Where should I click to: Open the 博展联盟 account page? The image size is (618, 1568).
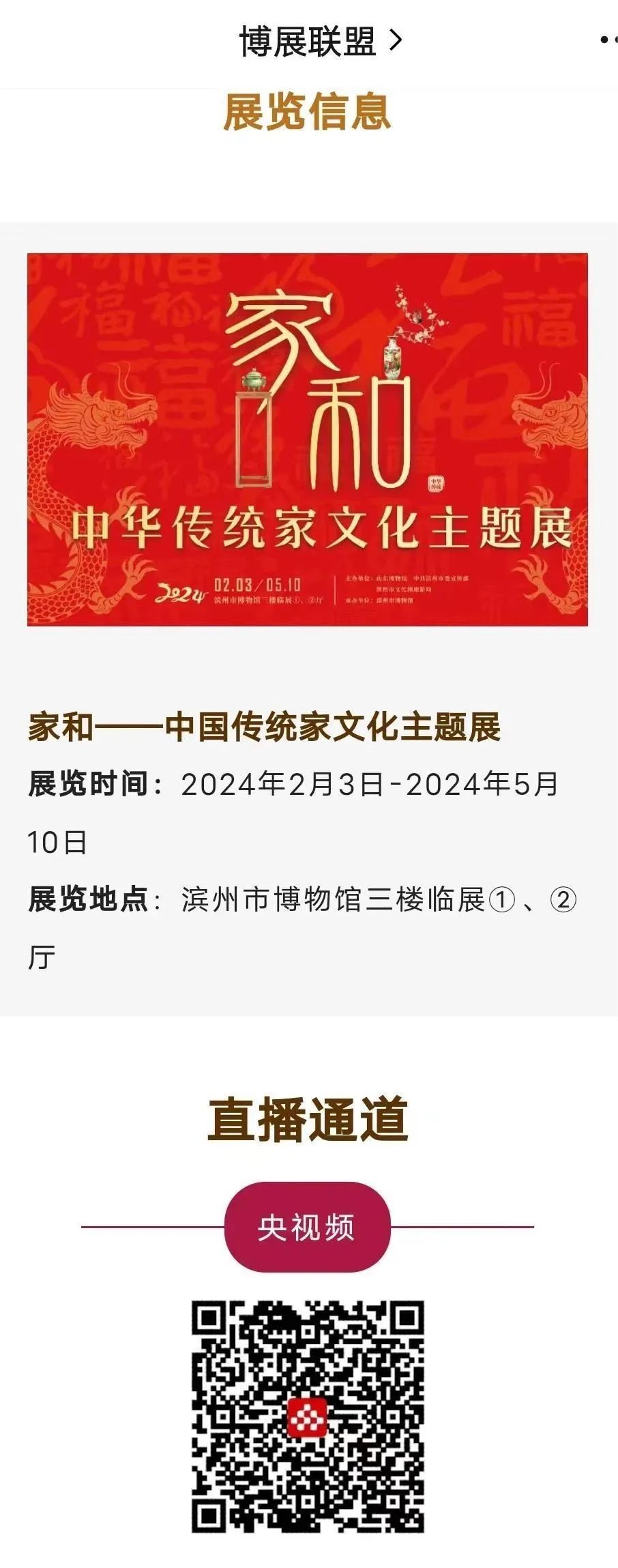point(320,42)
